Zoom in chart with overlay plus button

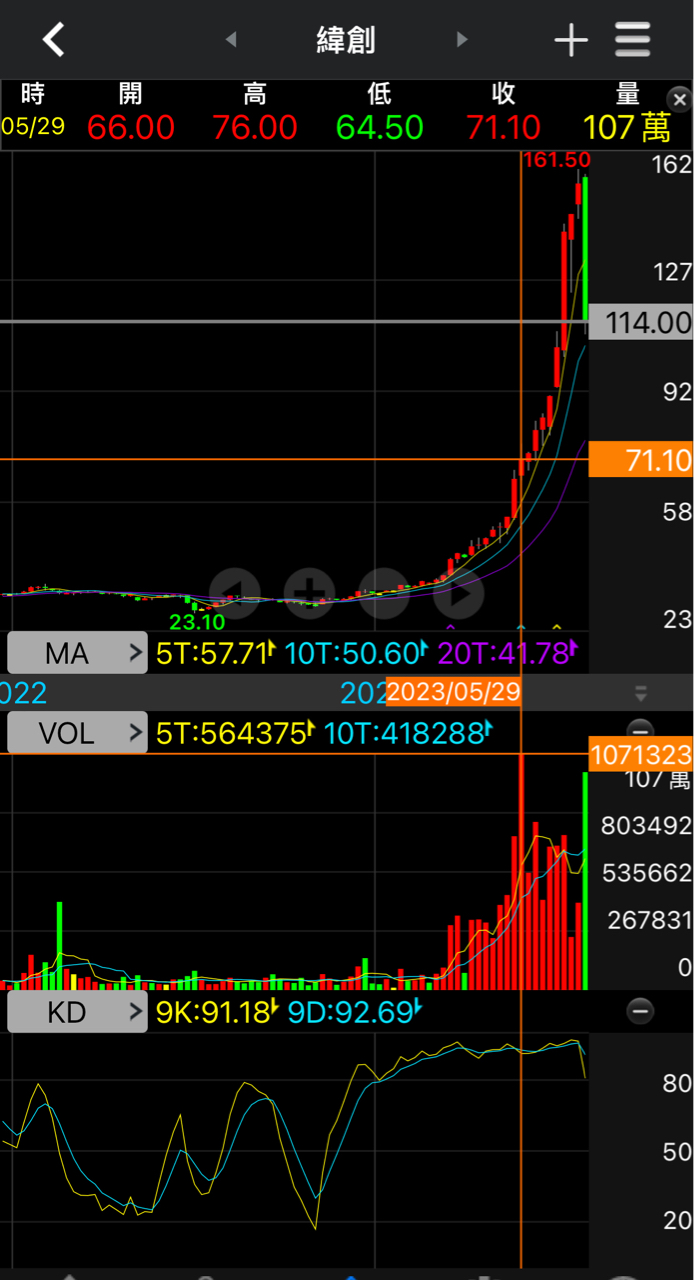point(310,592)
